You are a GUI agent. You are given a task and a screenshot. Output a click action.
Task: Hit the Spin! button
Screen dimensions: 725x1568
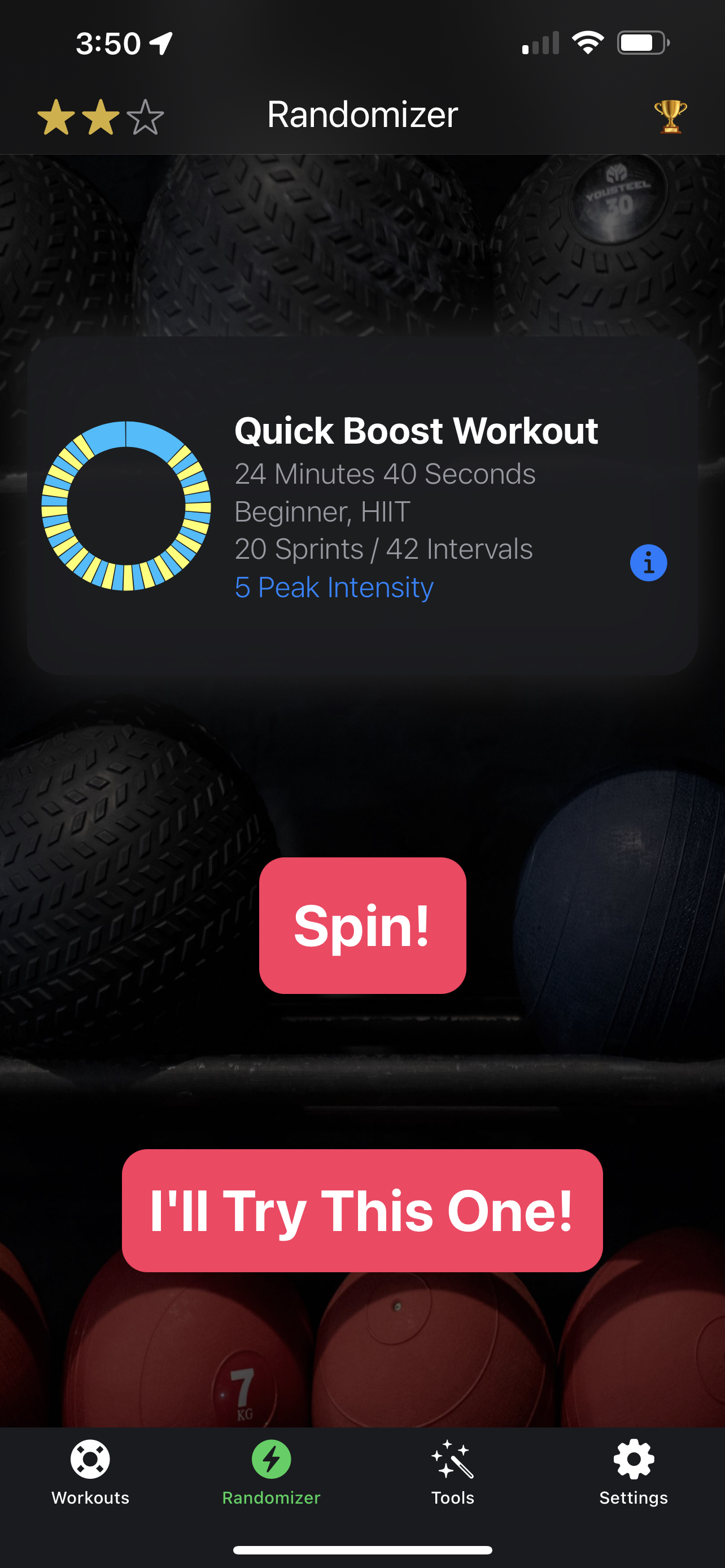pos(362,925)
